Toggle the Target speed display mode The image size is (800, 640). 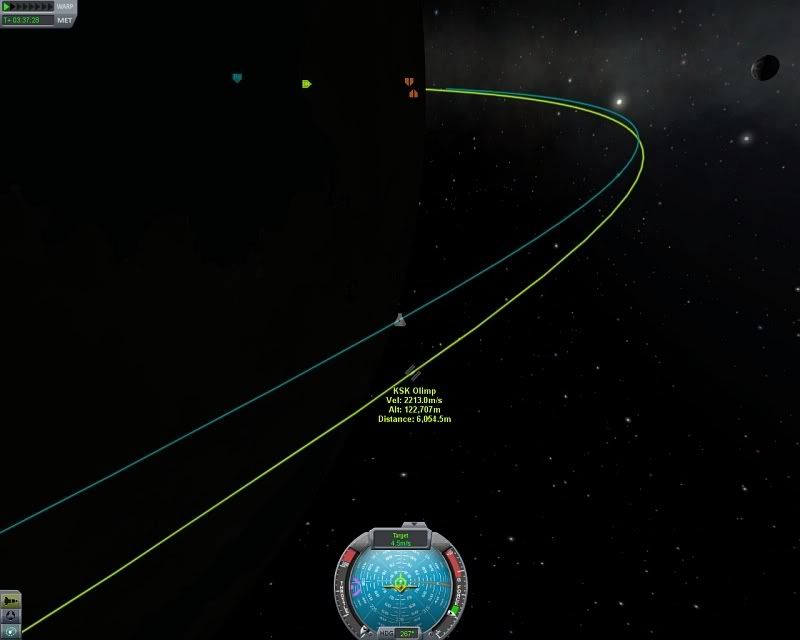400,539
